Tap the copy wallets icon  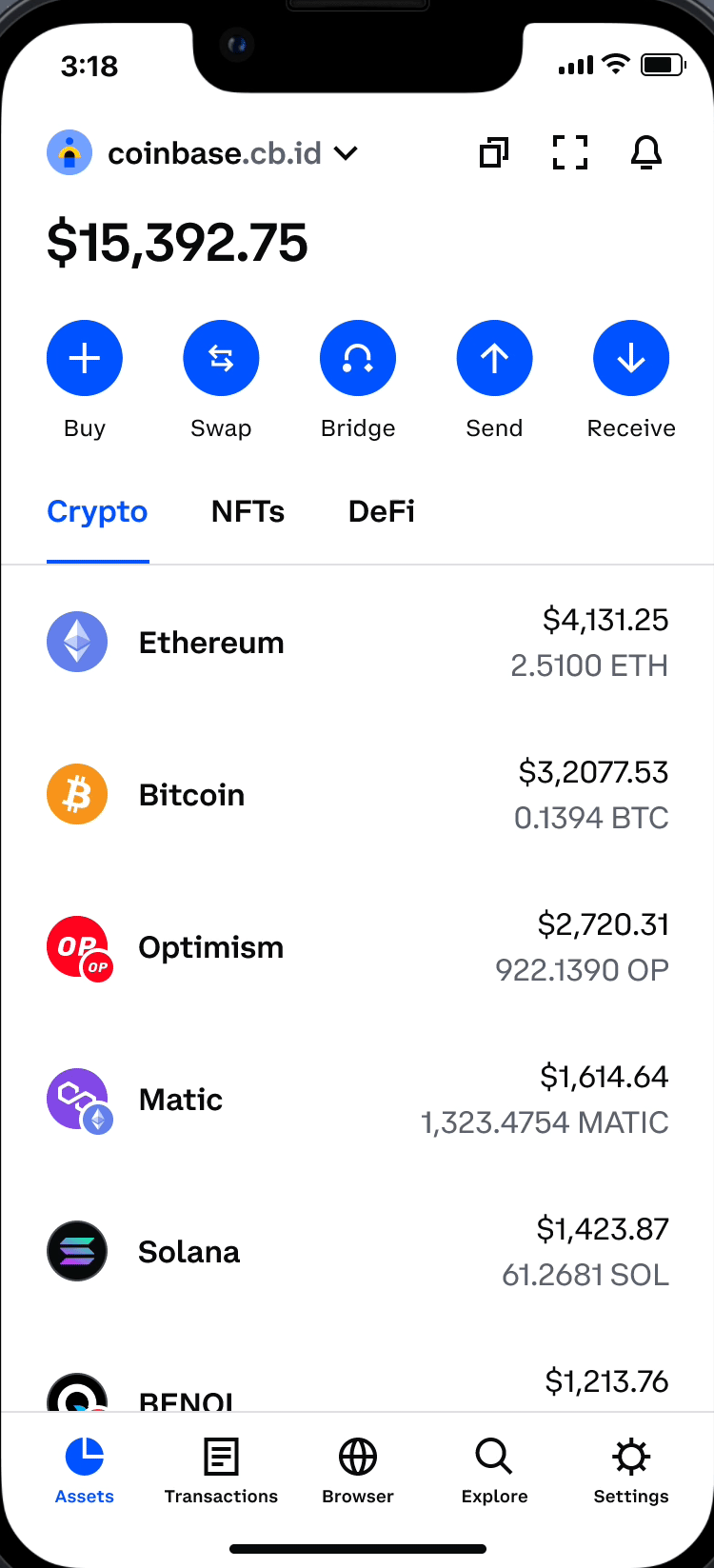click(x=493, y=152)
